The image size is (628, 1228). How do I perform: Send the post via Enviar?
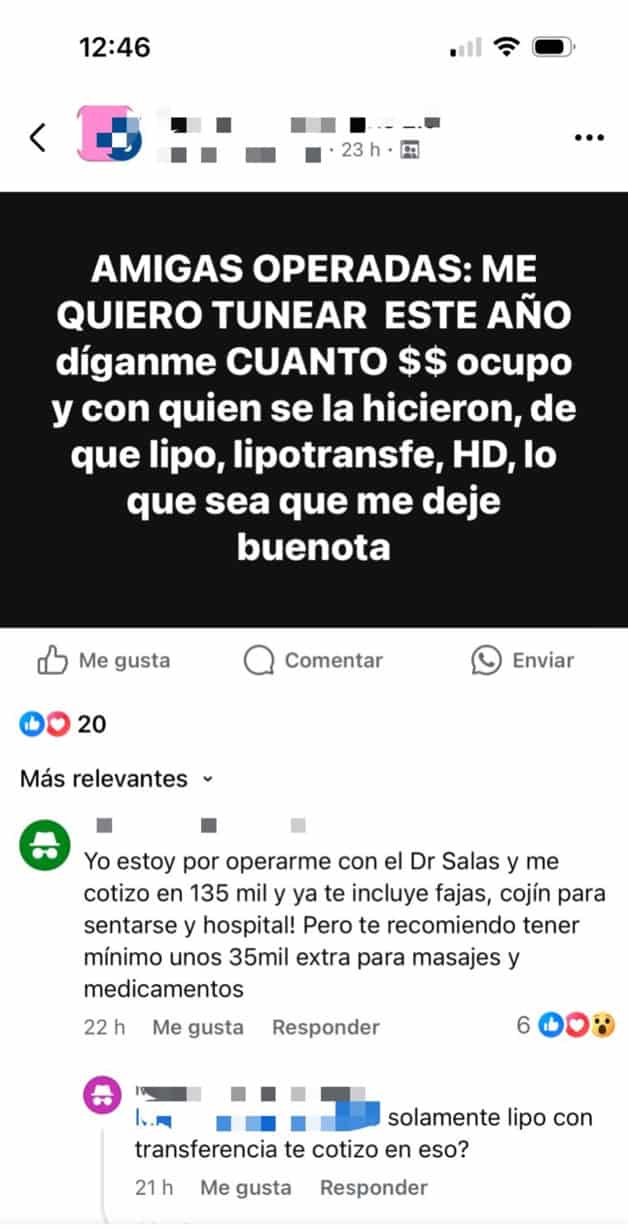pos(523,660)
